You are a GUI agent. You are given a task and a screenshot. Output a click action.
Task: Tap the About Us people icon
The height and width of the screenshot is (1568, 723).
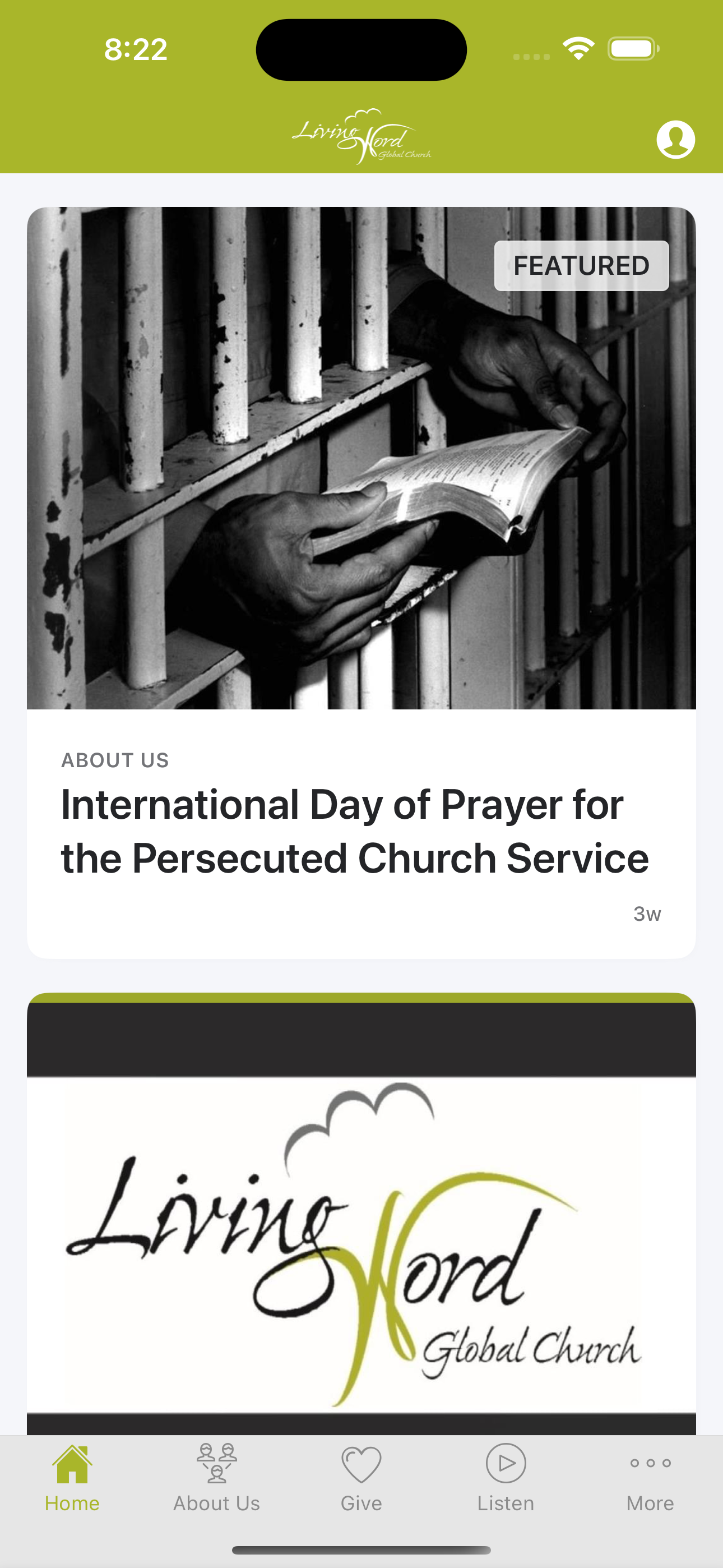pyautogui.click(x=217, y=1460)
